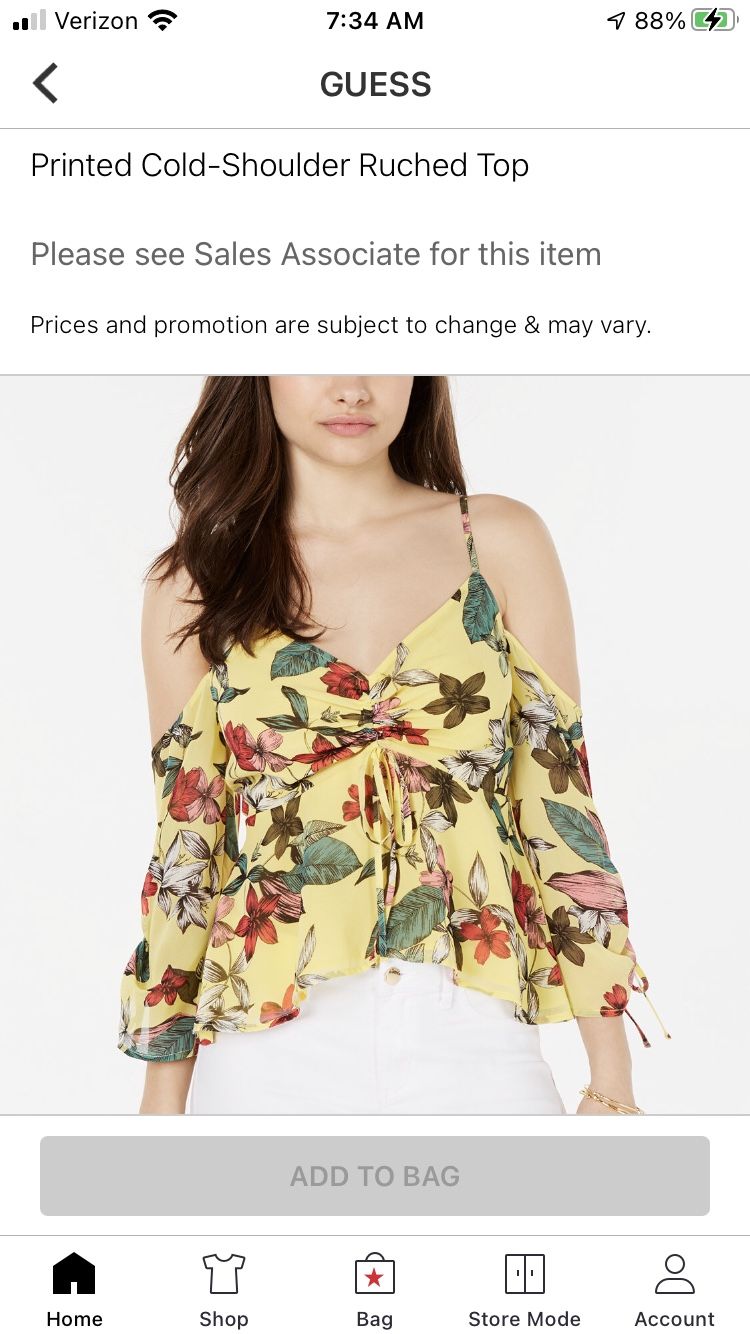
Task: Open the floral ruched top product image
Action: [x=375, y=745]
